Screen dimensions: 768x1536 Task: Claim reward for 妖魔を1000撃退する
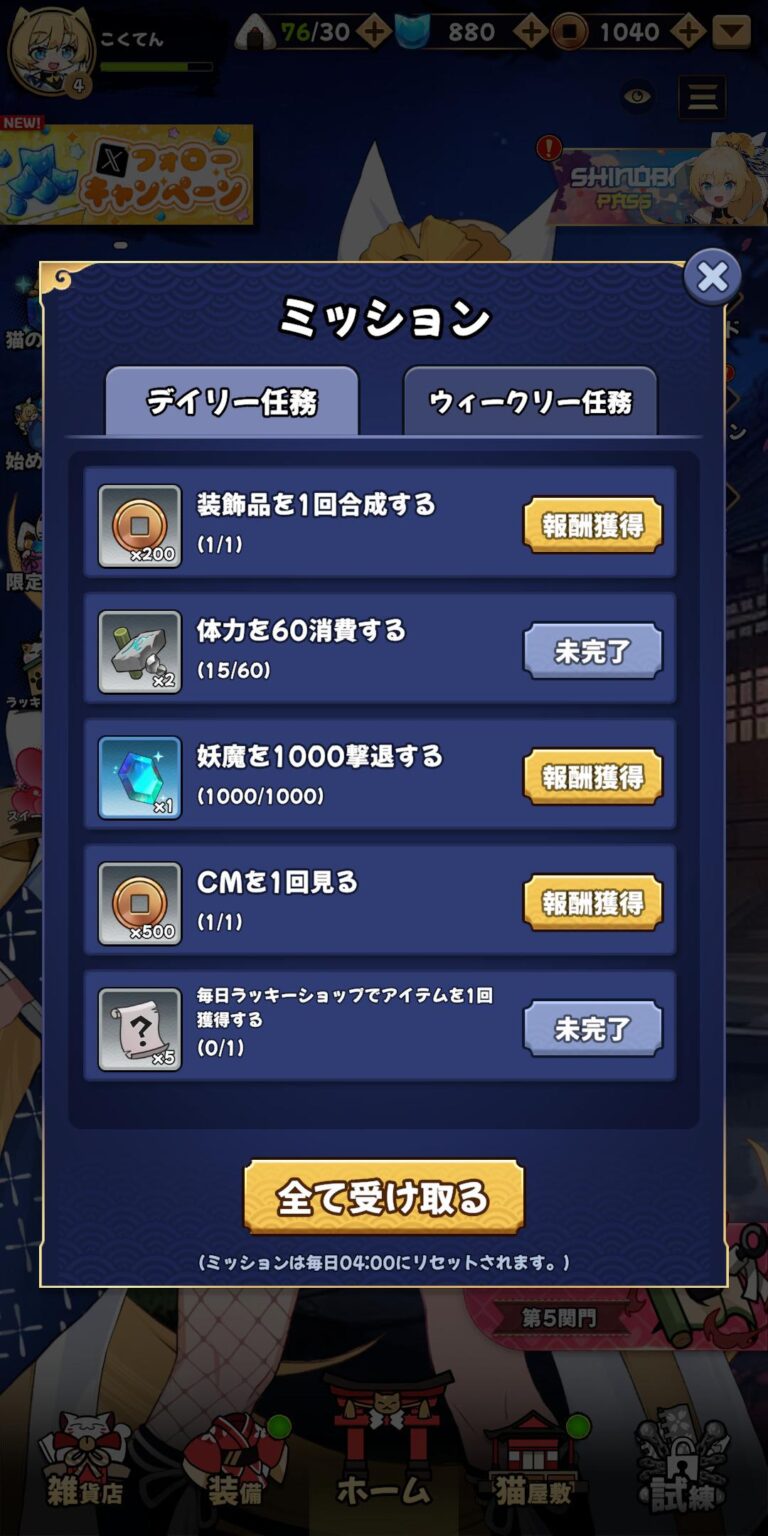(593, 777)
